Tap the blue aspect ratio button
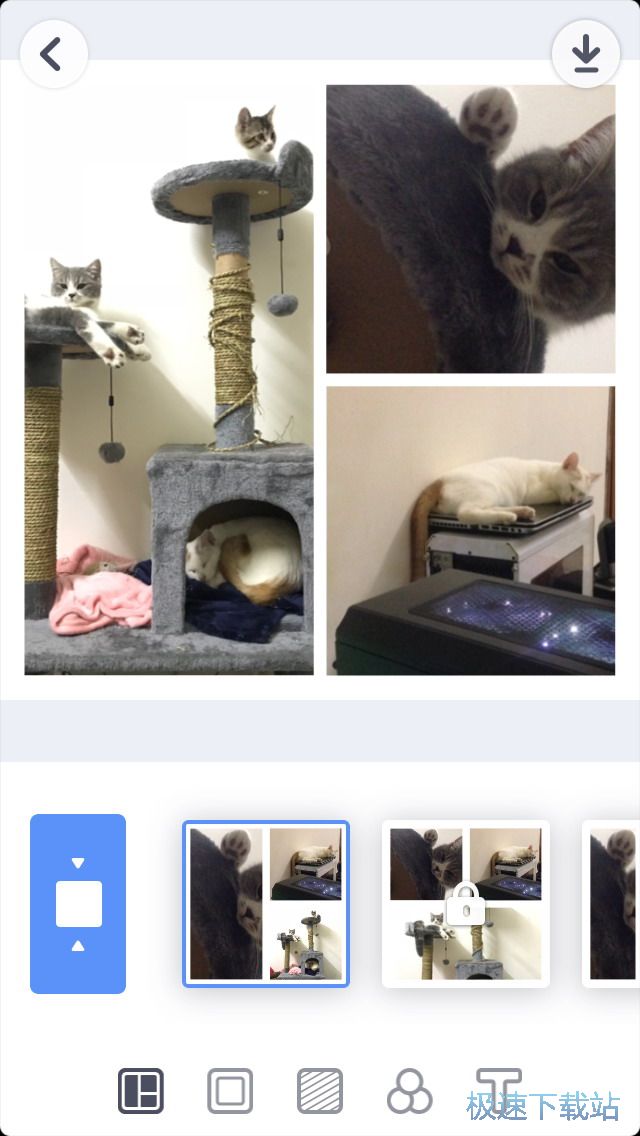640x1136 pixels. [x=78, y=903]
